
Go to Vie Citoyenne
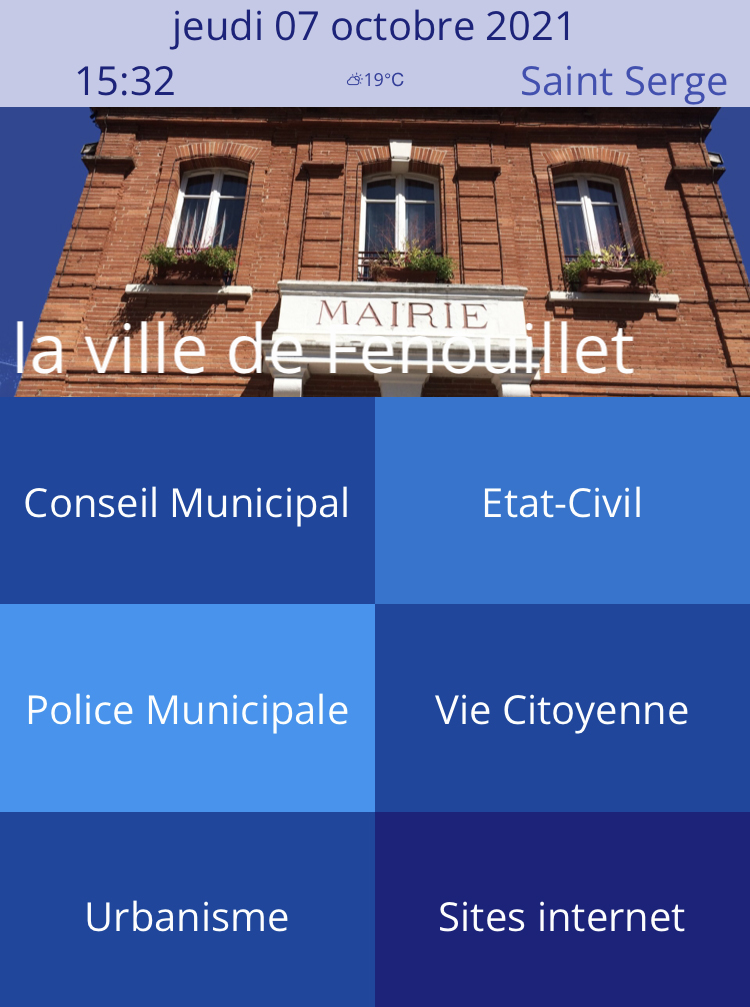(x=562, y=709)
